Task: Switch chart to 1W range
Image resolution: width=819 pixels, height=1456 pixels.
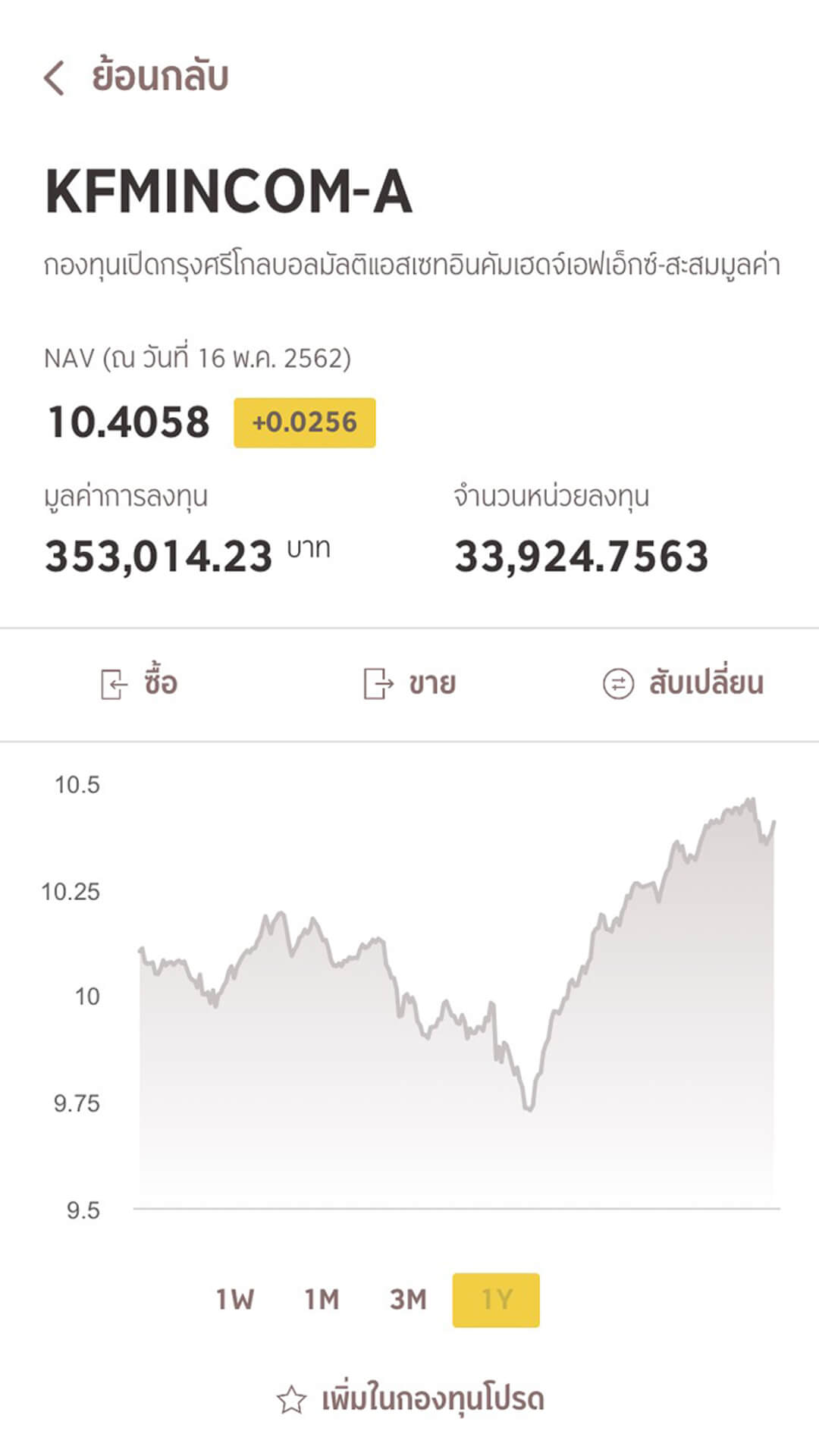Action: pos(235,1300)
